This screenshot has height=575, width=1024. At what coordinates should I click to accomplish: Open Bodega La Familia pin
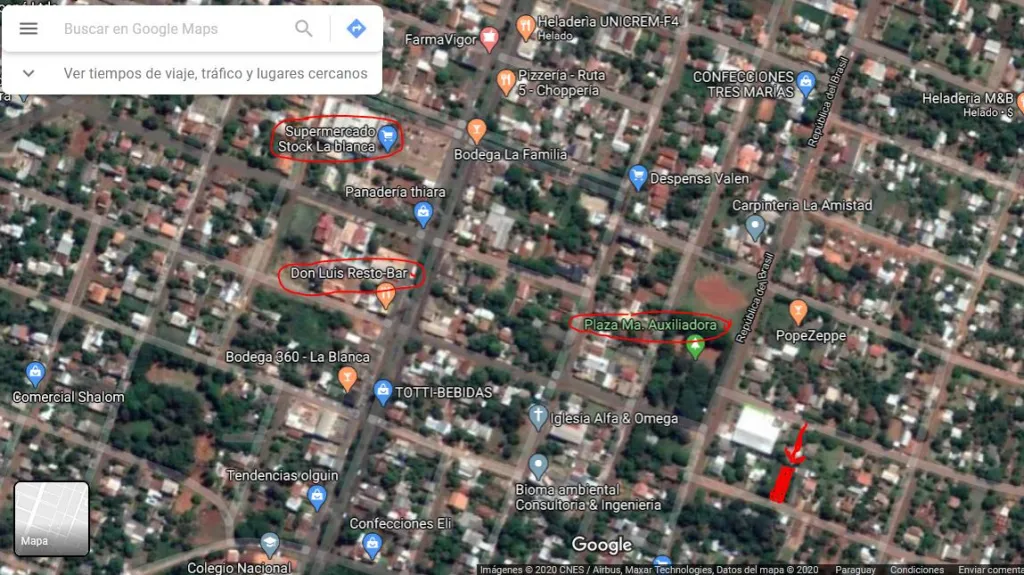click(477, 131)
